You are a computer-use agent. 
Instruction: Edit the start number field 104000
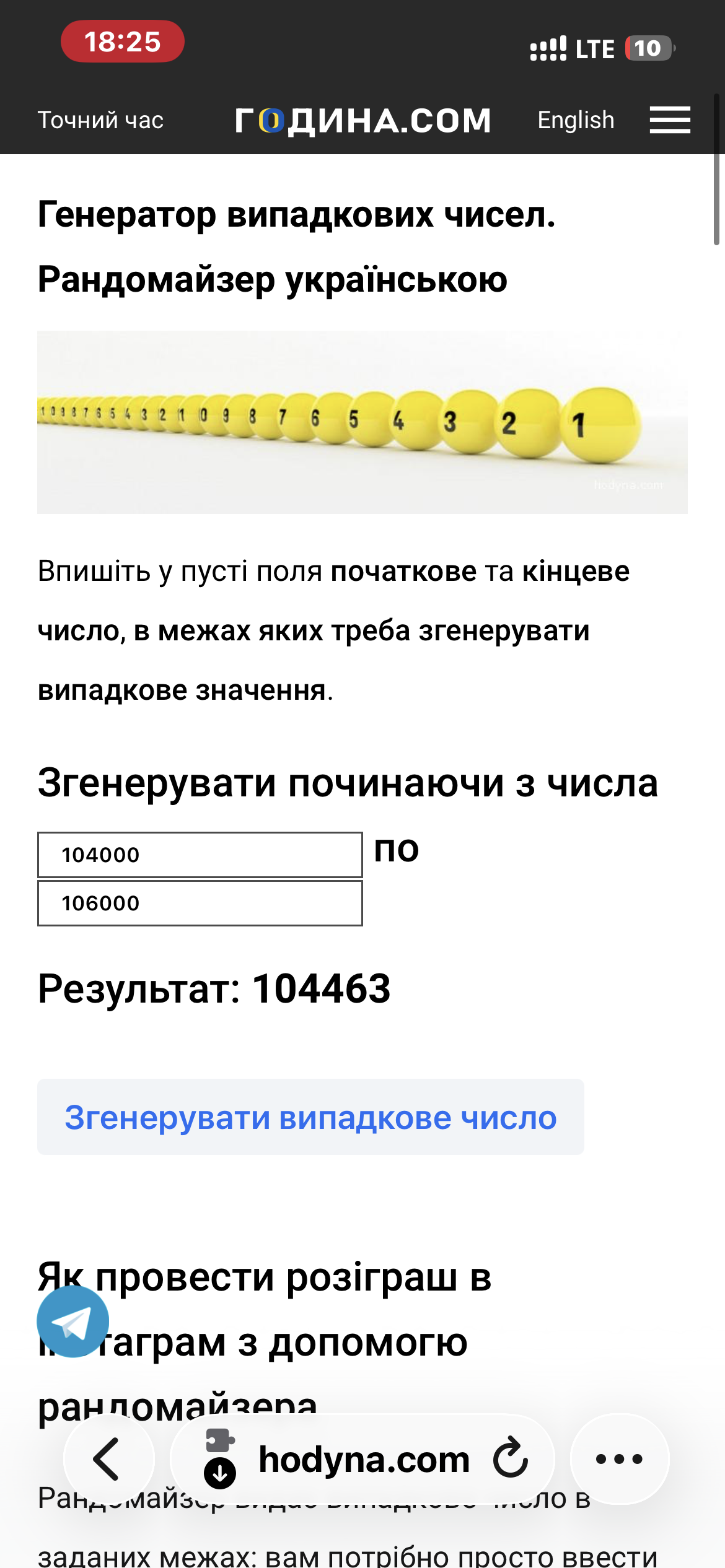coord(200,855)
